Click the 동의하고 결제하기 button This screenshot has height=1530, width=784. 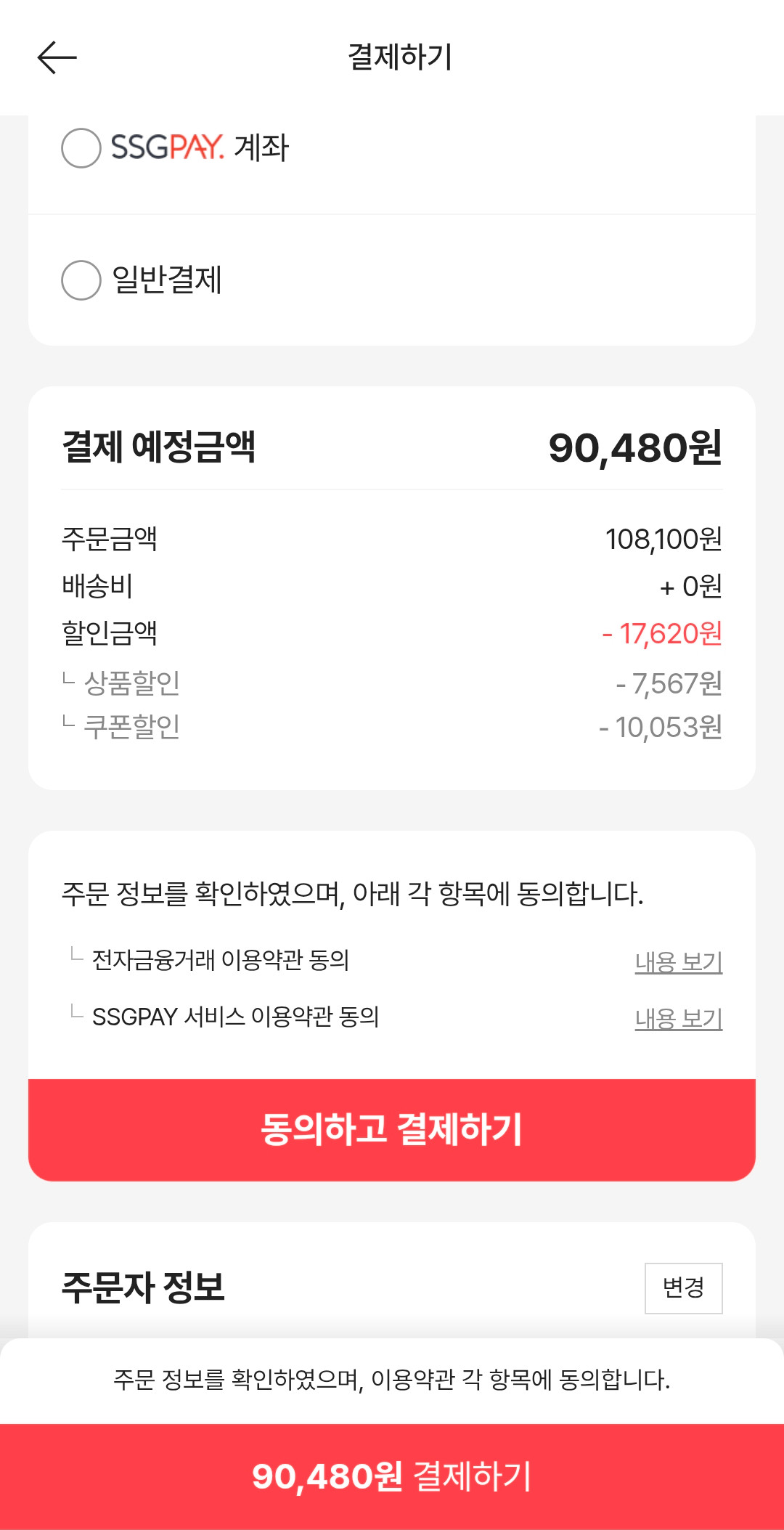(x=392, y=1128)
